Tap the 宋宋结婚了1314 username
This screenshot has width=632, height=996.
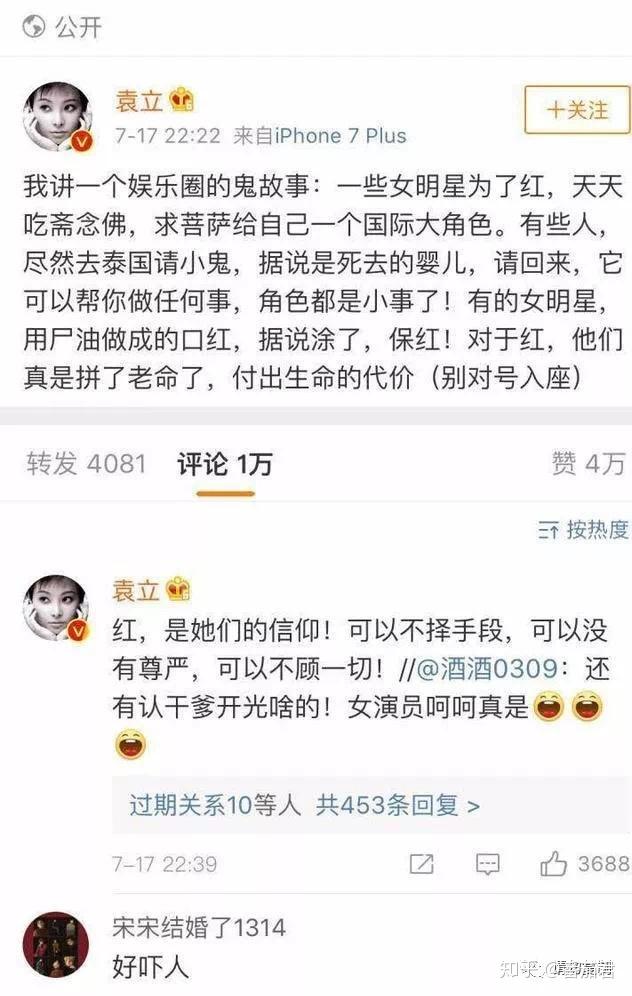tap(199, 927)
